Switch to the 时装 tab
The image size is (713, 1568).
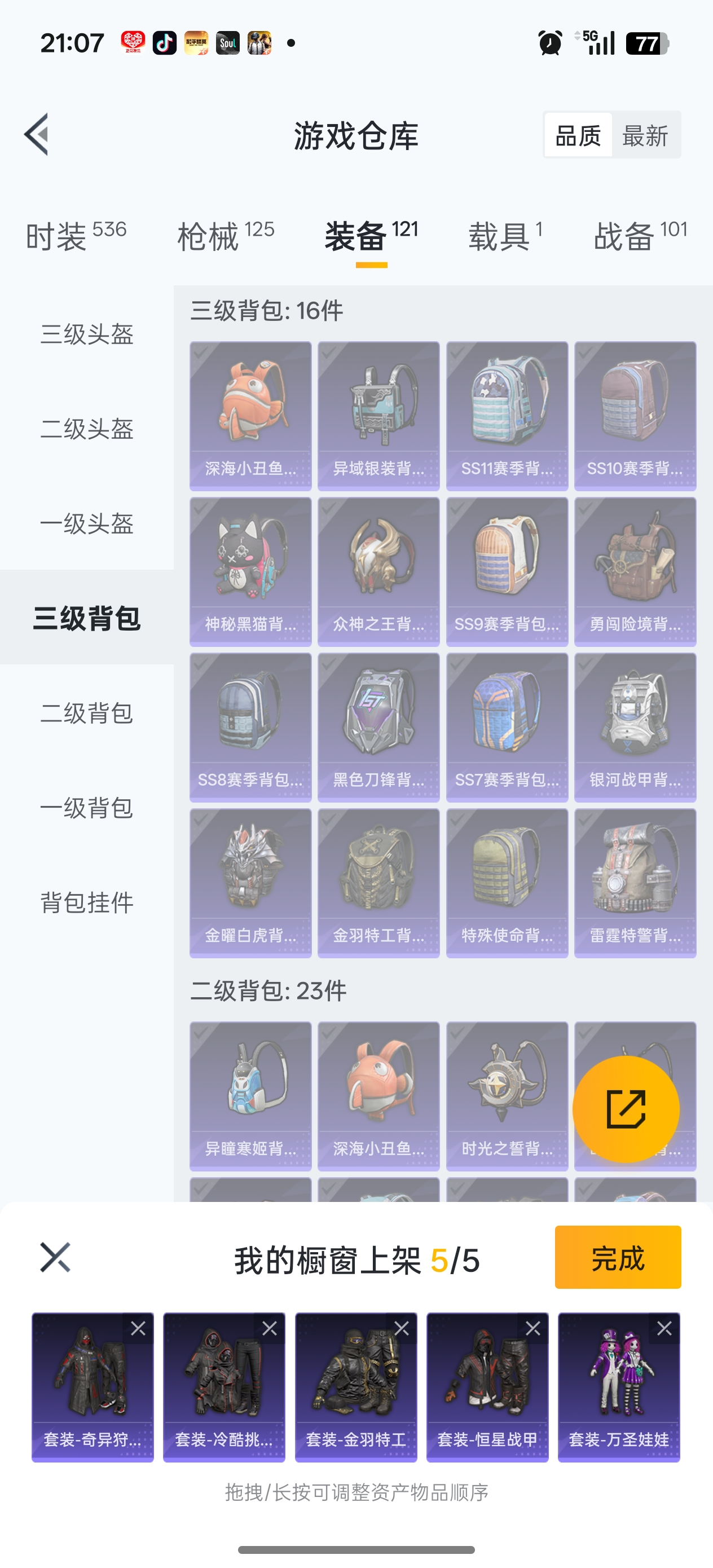76,236
